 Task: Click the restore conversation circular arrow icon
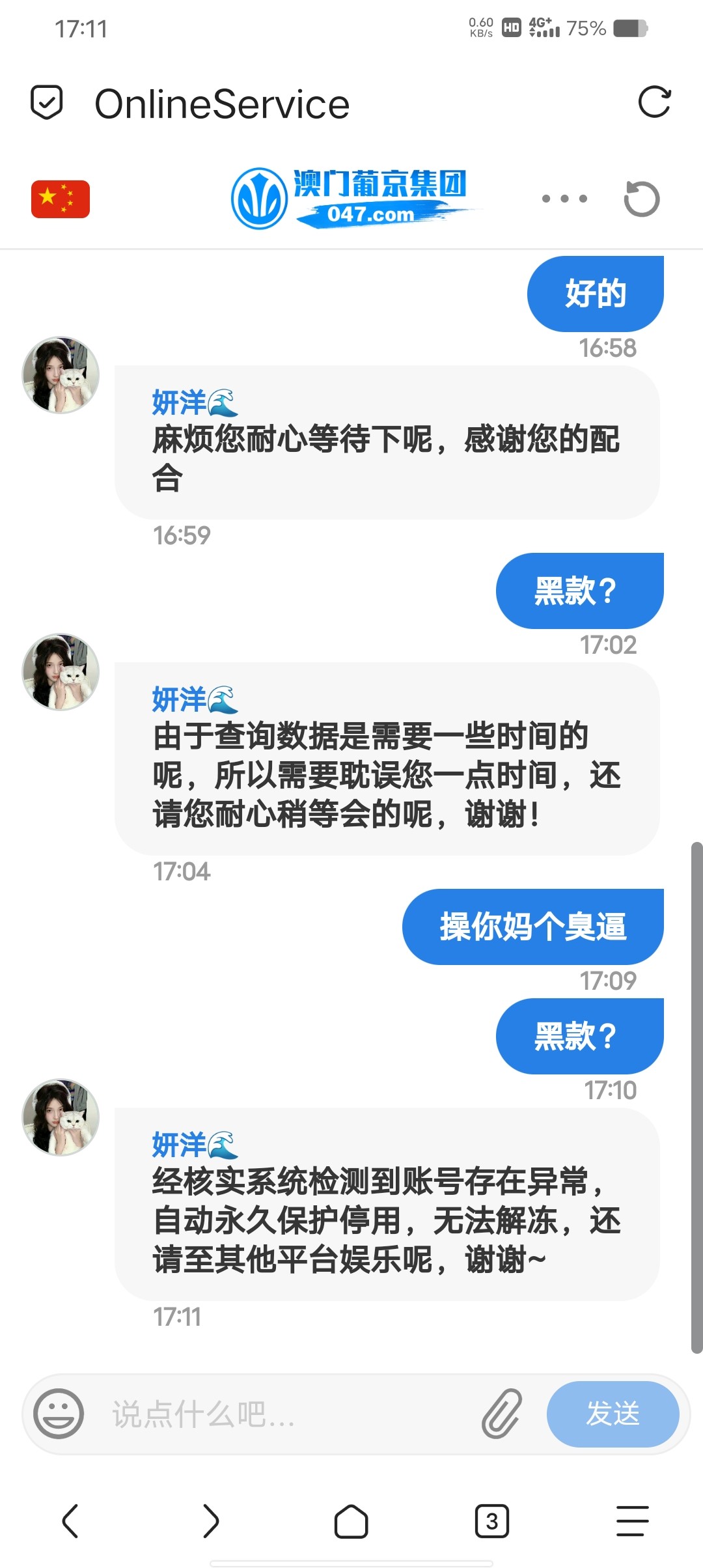(641, 199)
